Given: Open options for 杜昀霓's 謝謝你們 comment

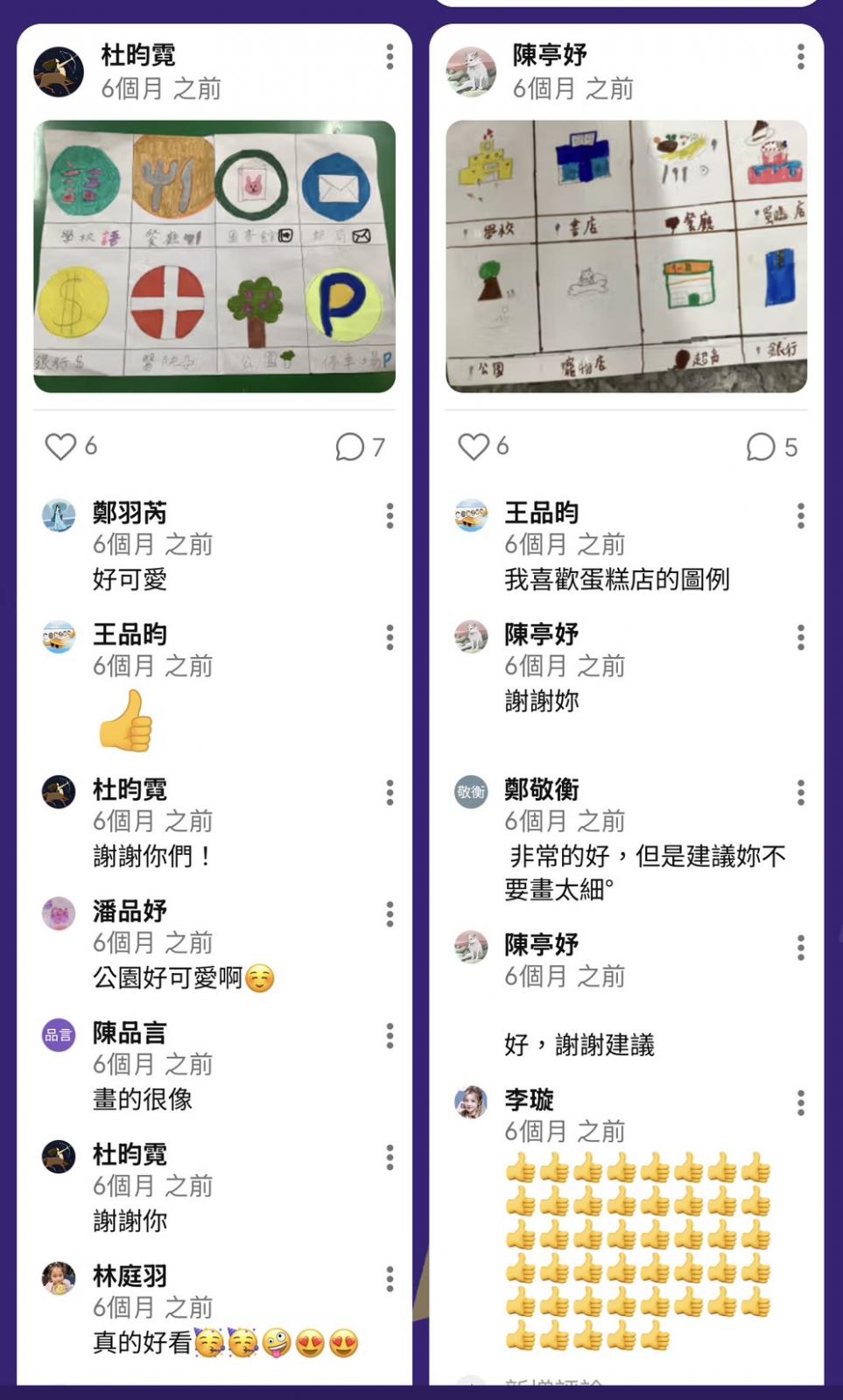Looking at the screenshot, I should [390, 793].
